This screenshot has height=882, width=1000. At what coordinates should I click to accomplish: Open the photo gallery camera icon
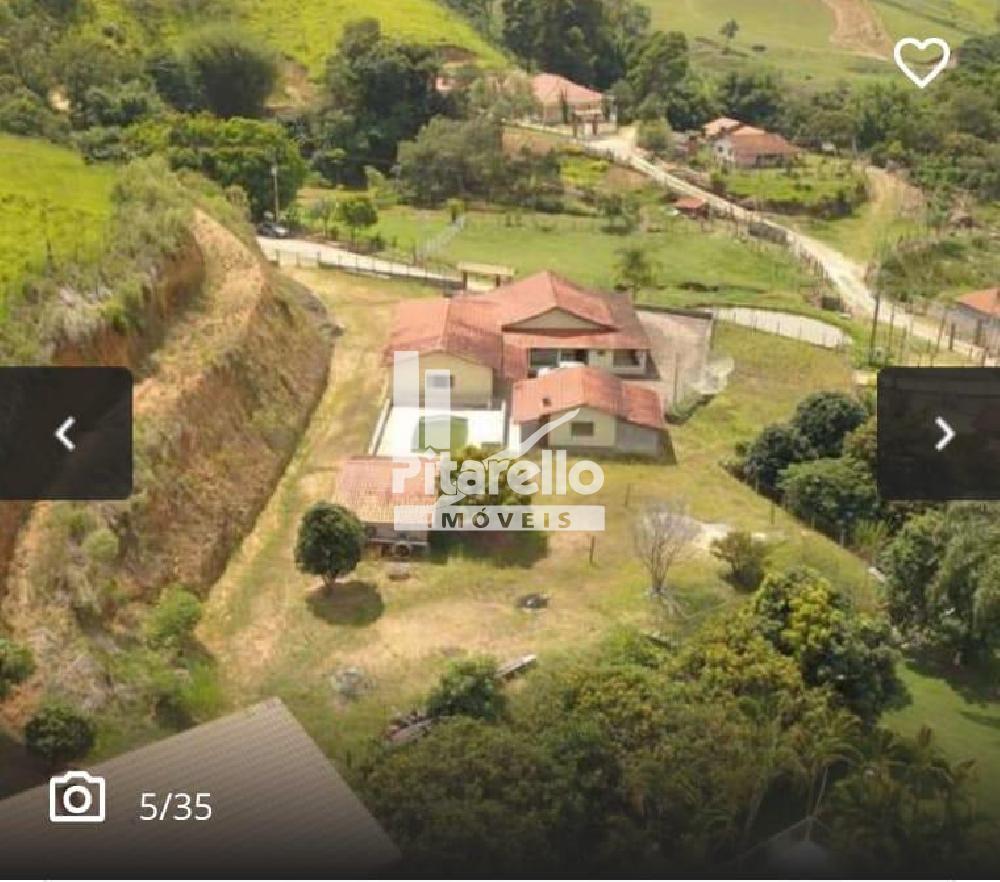[x=77, y=798]
